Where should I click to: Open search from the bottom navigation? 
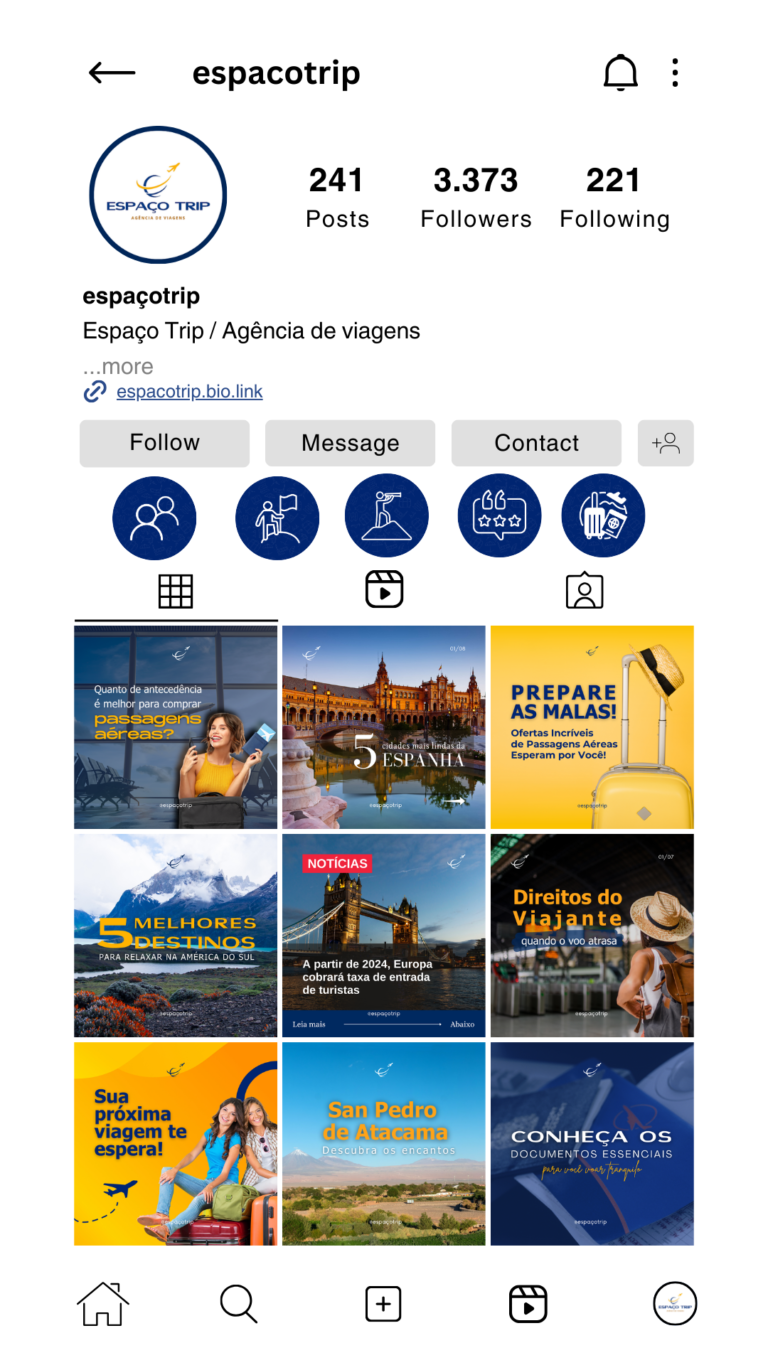(x=238, y=1303)
